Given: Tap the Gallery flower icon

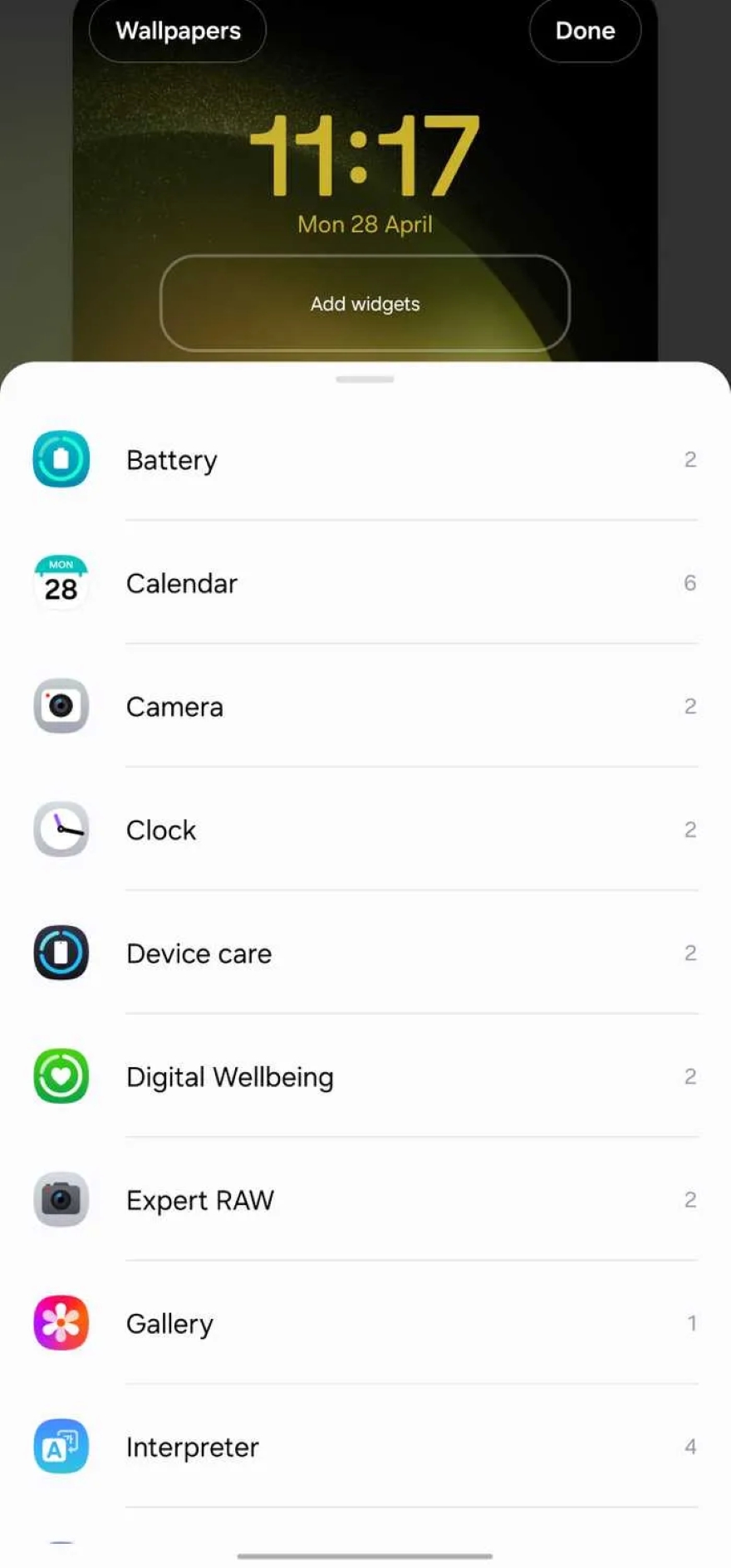Looking at the screenshot, I should tap(60, 1324).
